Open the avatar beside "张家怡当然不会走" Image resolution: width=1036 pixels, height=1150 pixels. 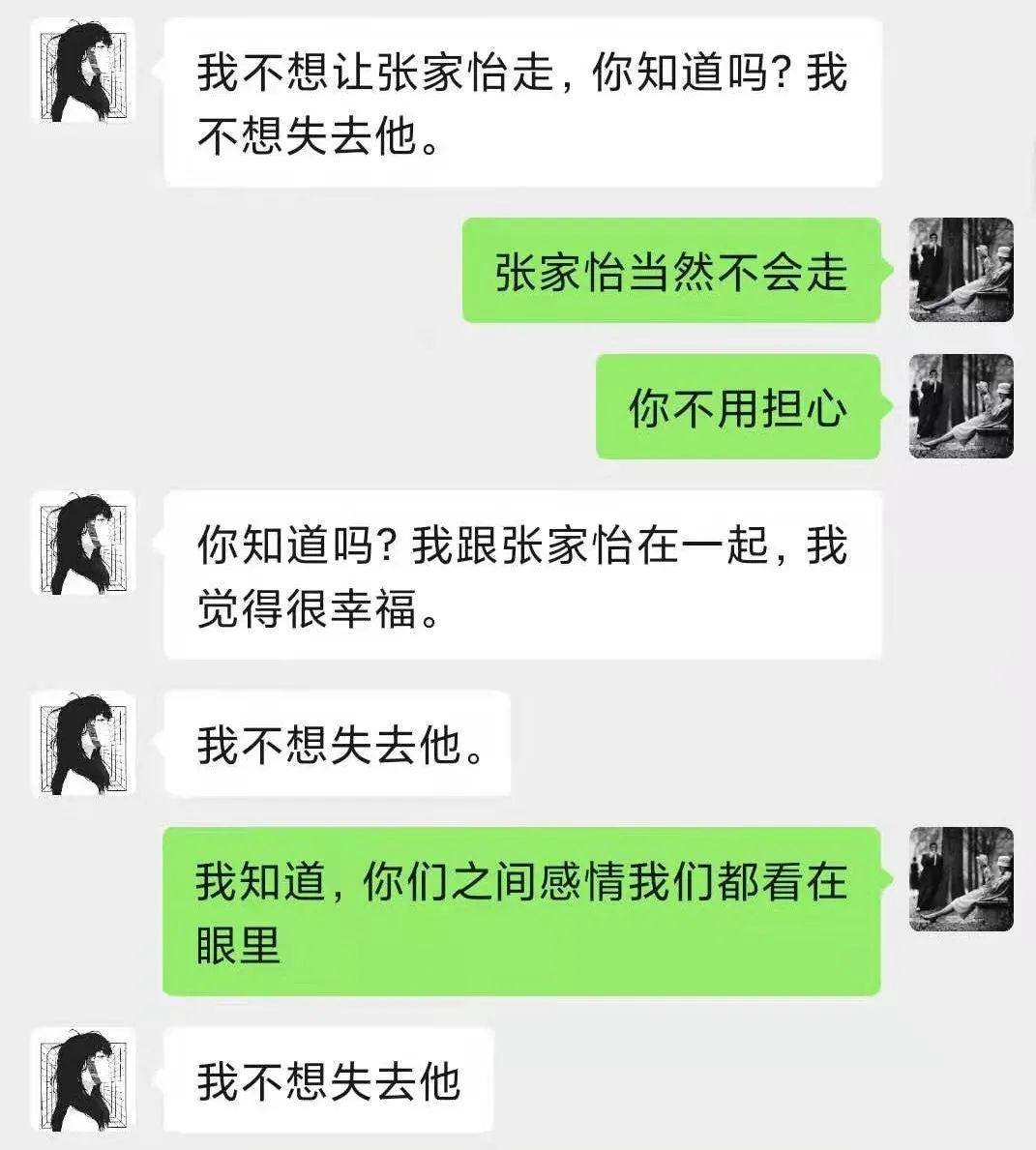[x=961, y=270]
